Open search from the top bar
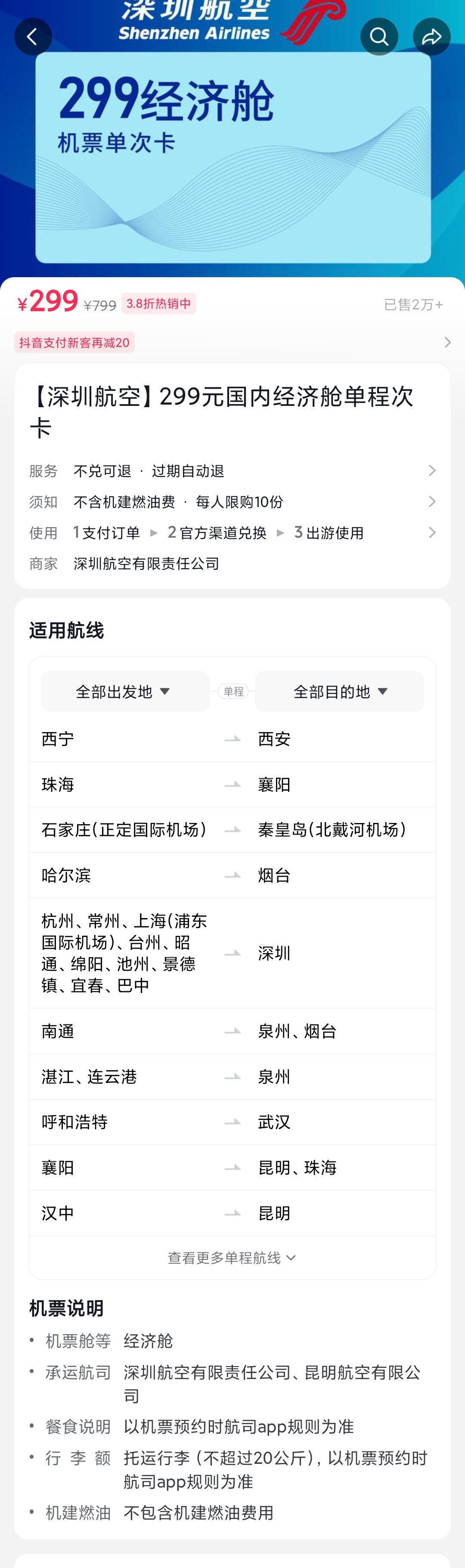 [x=378, y=37]
